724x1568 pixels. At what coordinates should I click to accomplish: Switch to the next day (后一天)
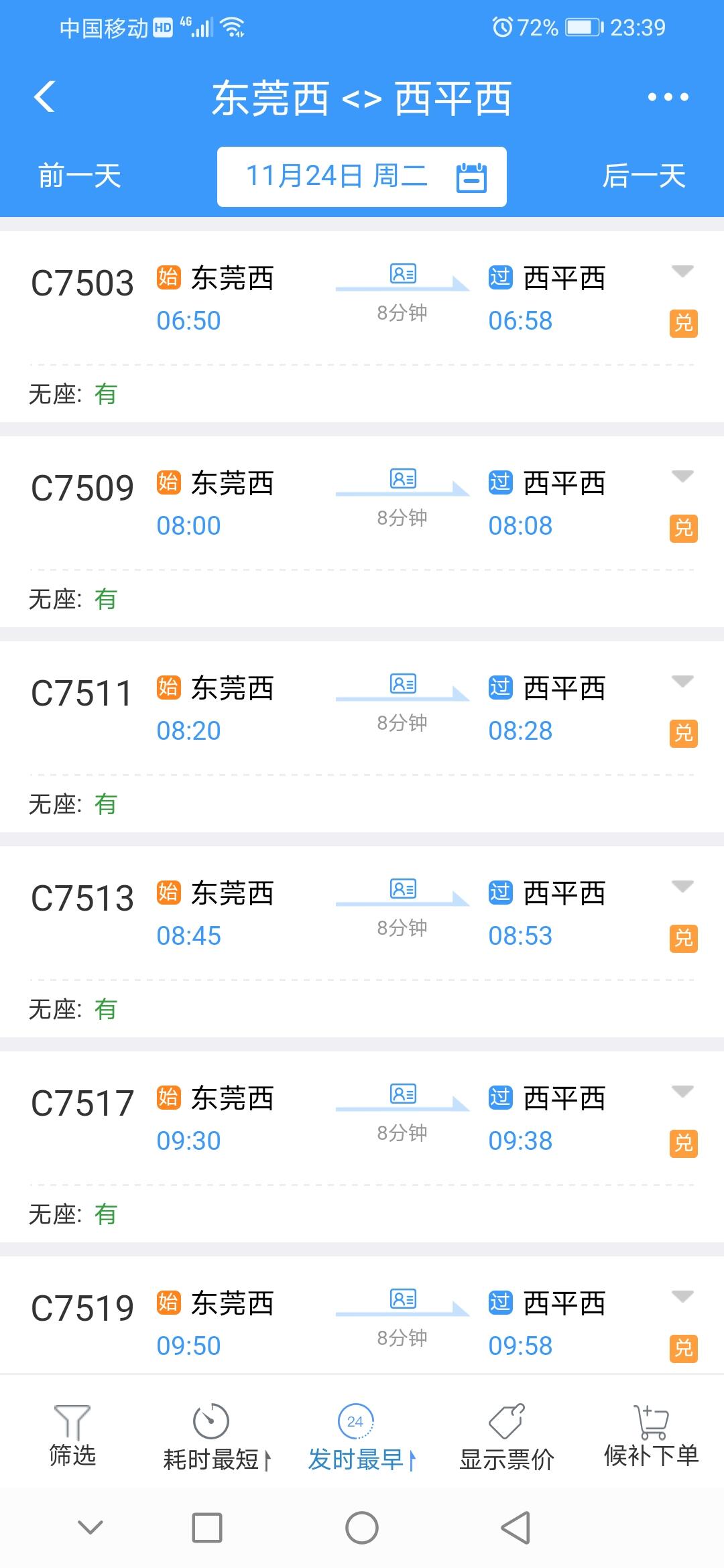tap(644, 176)
